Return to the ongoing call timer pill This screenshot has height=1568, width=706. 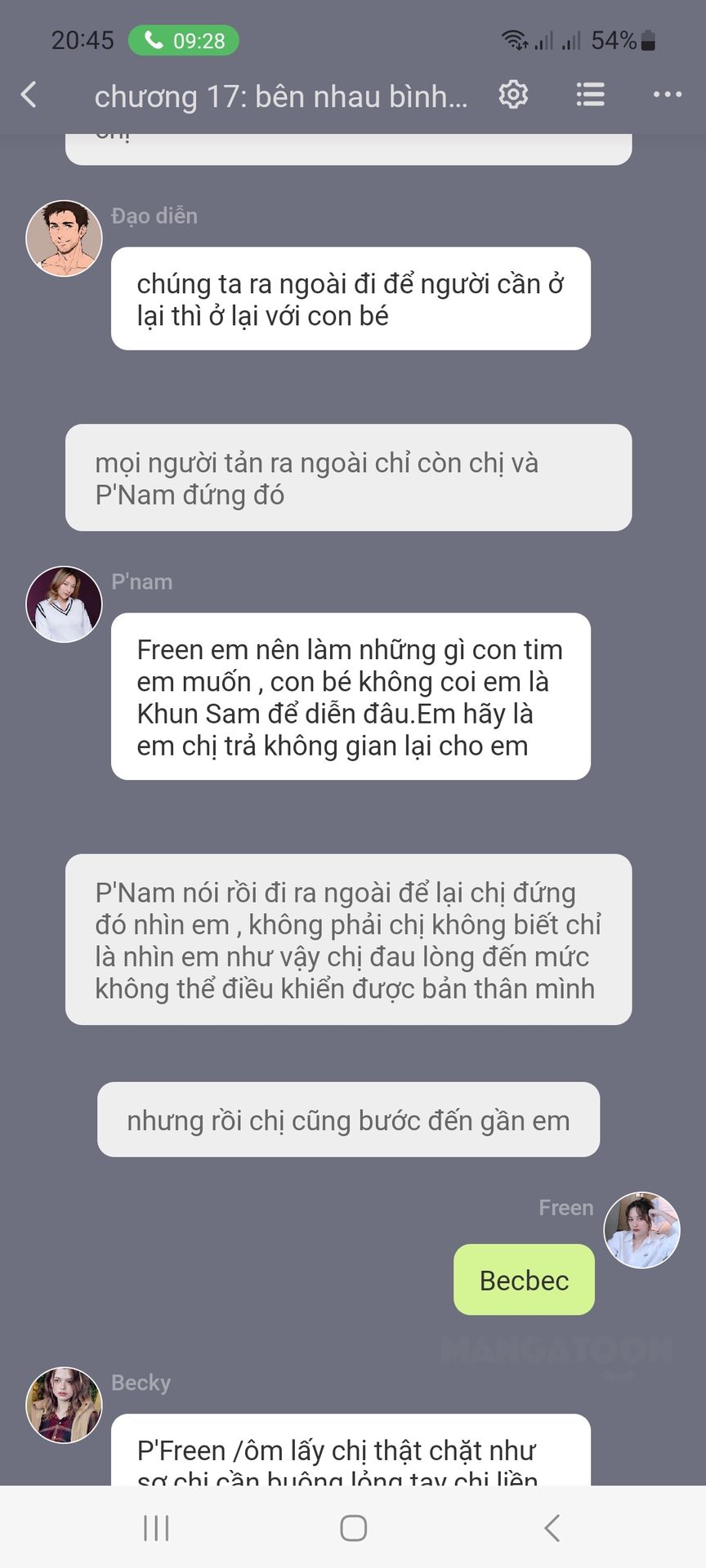coord(184,40)
